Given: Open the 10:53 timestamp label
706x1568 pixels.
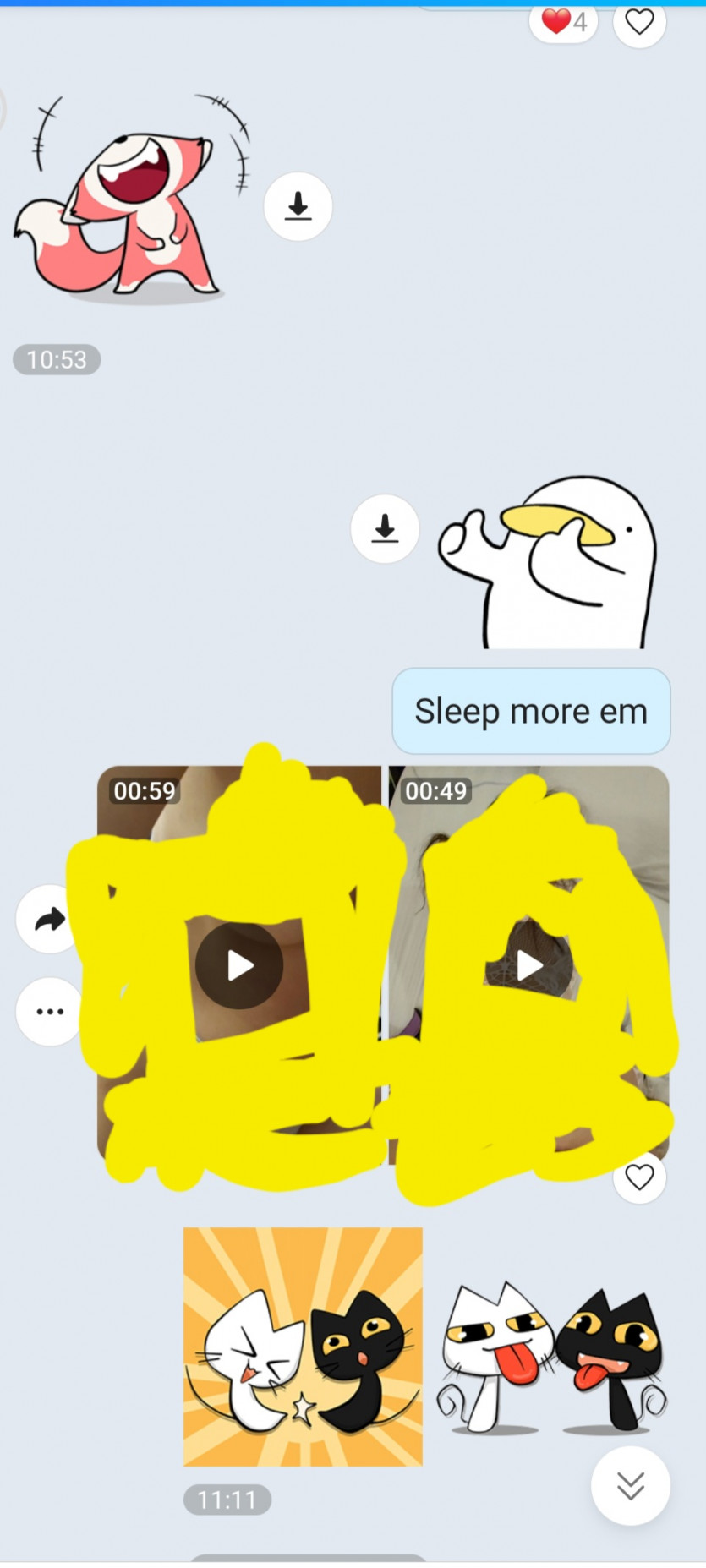Looking at the screenshot, I should 56,359.
